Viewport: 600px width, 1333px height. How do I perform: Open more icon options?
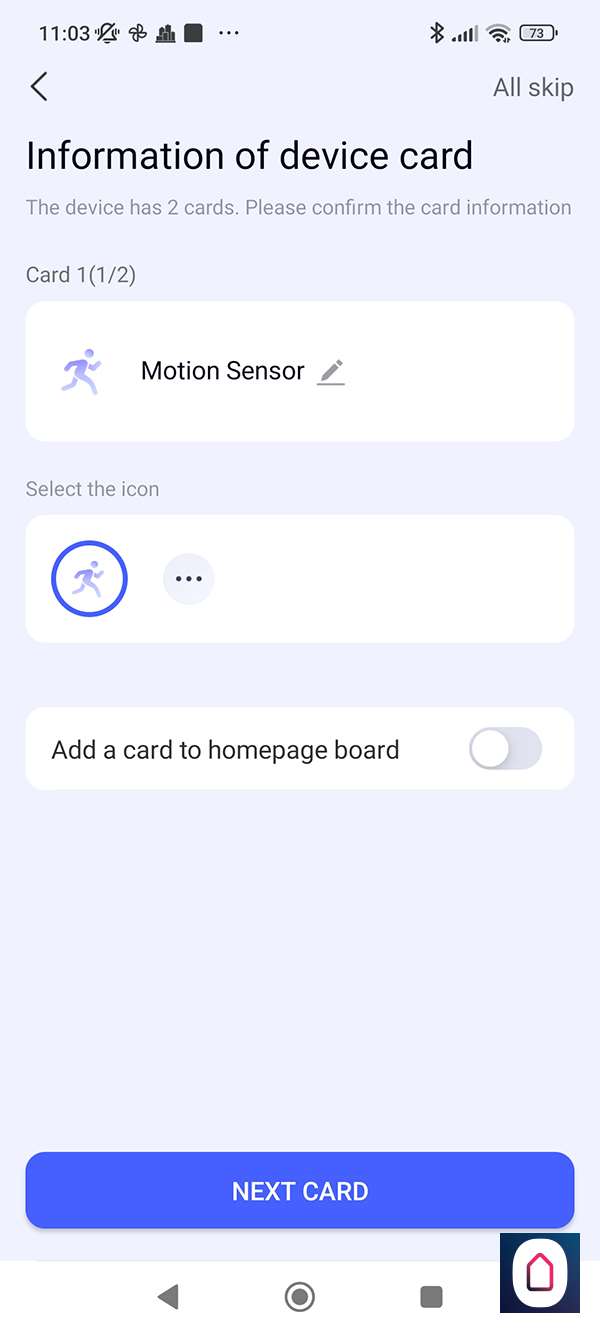(188, 579)
